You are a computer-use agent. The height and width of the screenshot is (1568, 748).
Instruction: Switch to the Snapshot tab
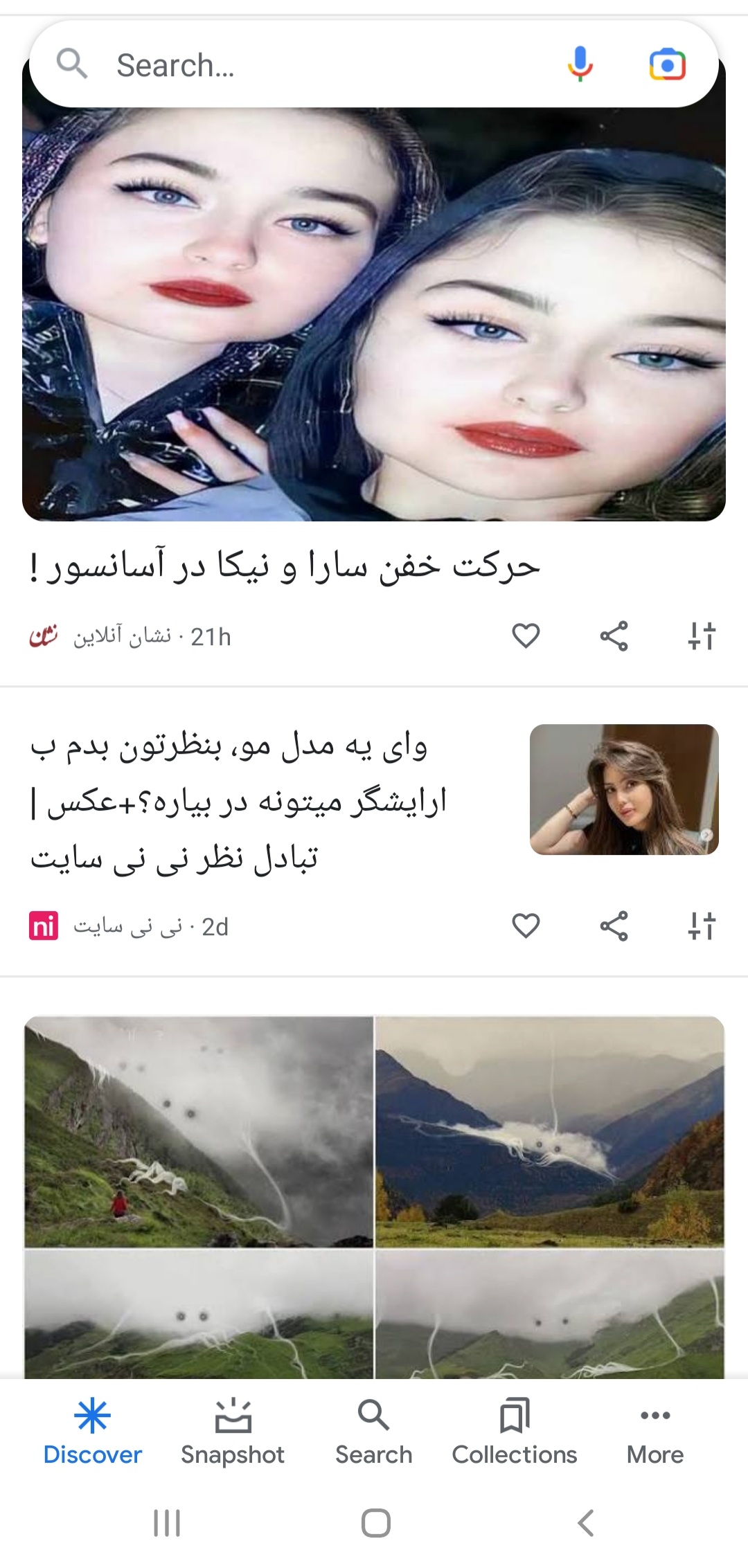233,1432
